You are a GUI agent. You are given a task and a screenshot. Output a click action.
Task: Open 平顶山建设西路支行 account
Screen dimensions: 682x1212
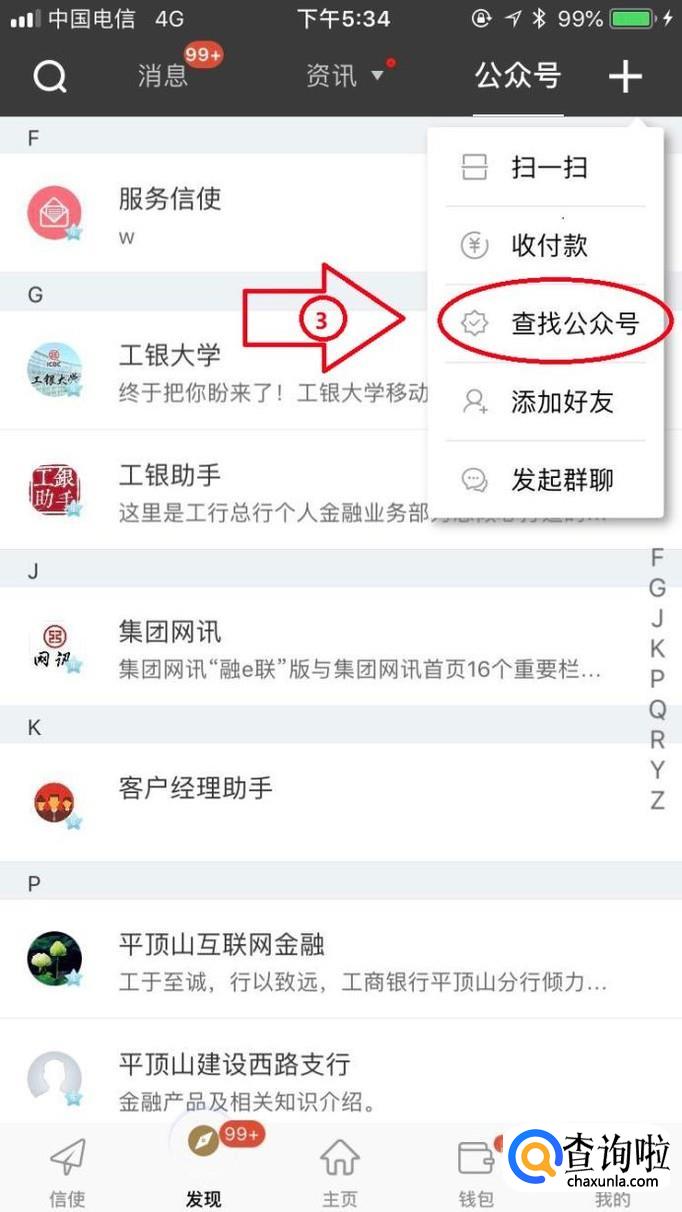point(300,1078)
